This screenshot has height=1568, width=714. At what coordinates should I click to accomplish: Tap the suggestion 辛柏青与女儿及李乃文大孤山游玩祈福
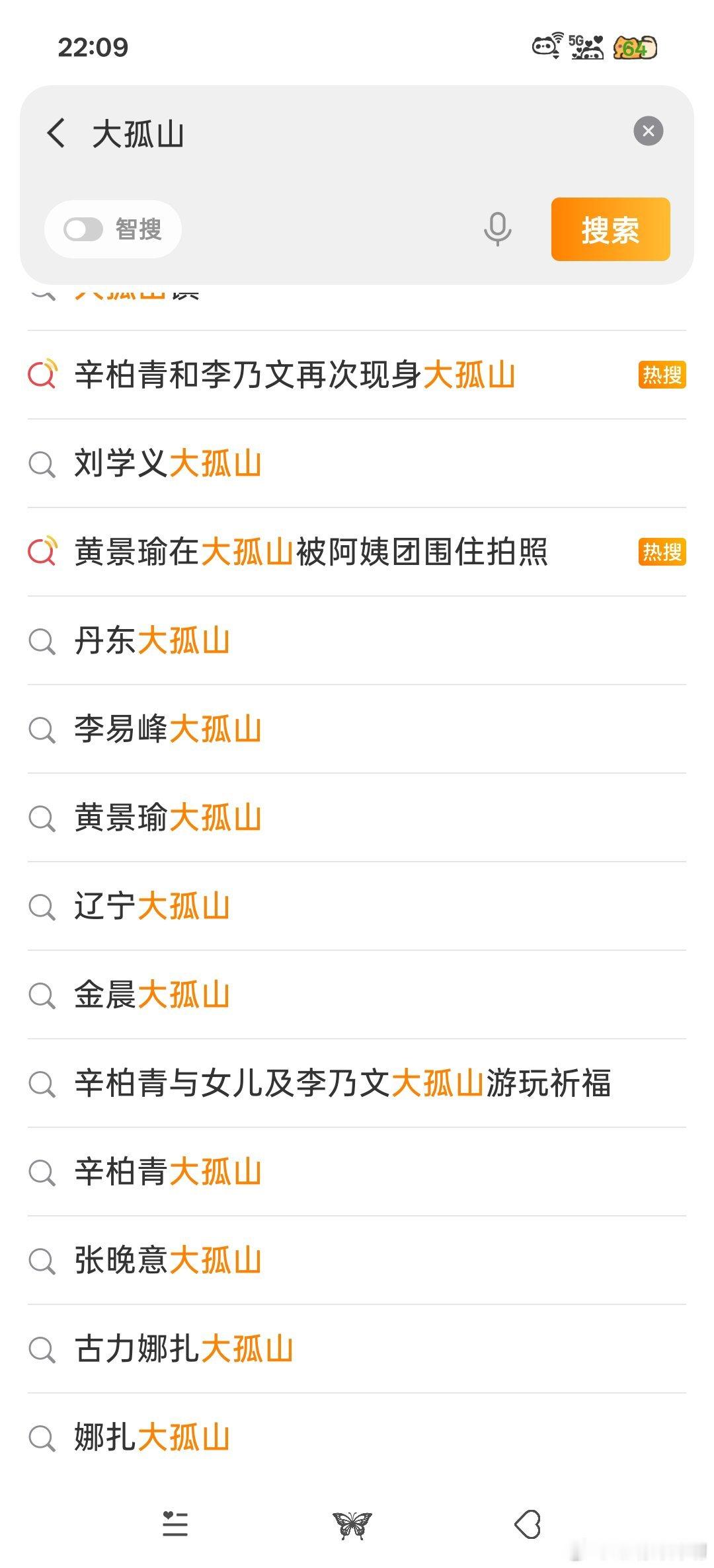click(344, 1084)
